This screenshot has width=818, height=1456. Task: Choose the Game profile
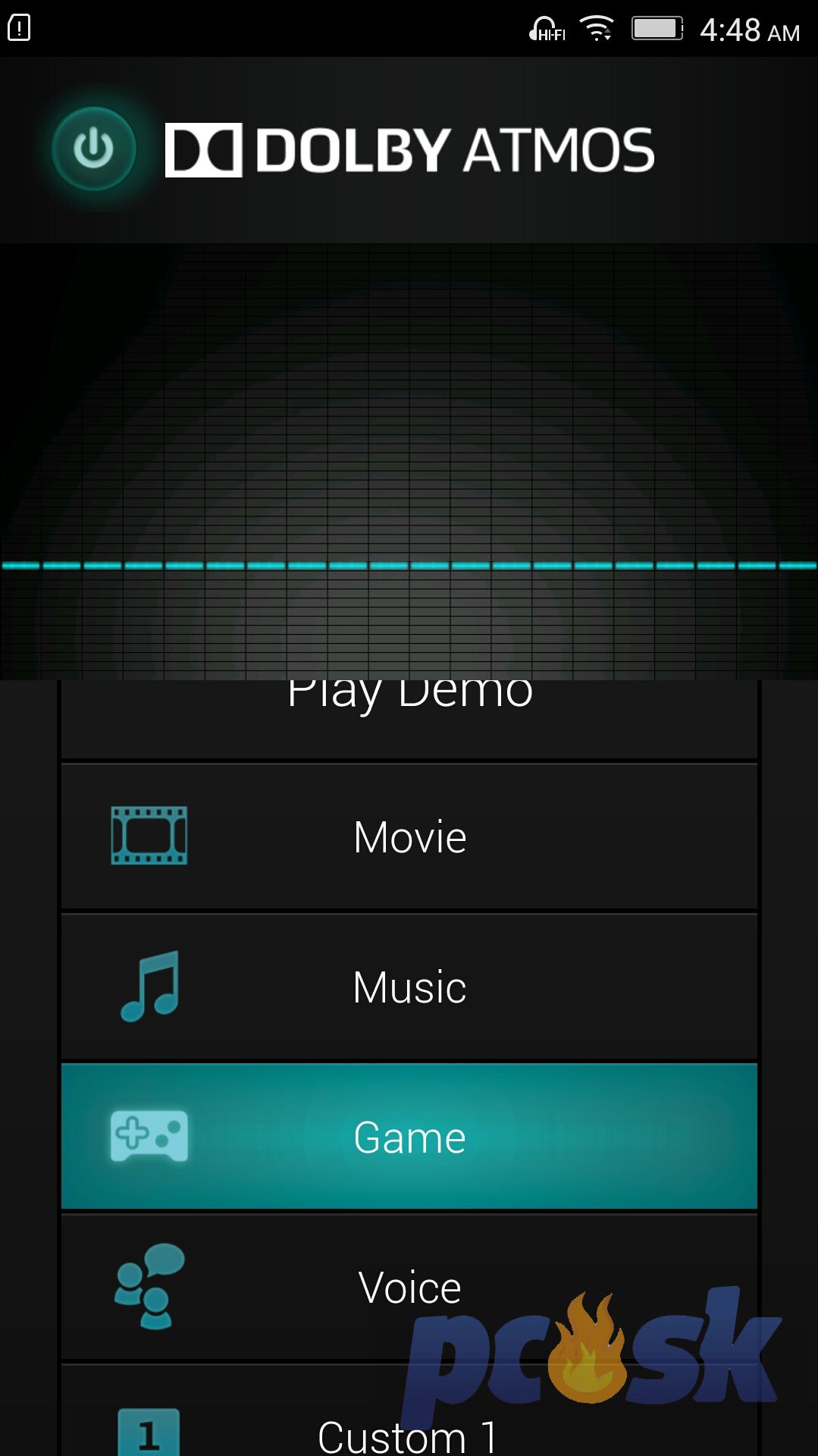click(409, 1137)
